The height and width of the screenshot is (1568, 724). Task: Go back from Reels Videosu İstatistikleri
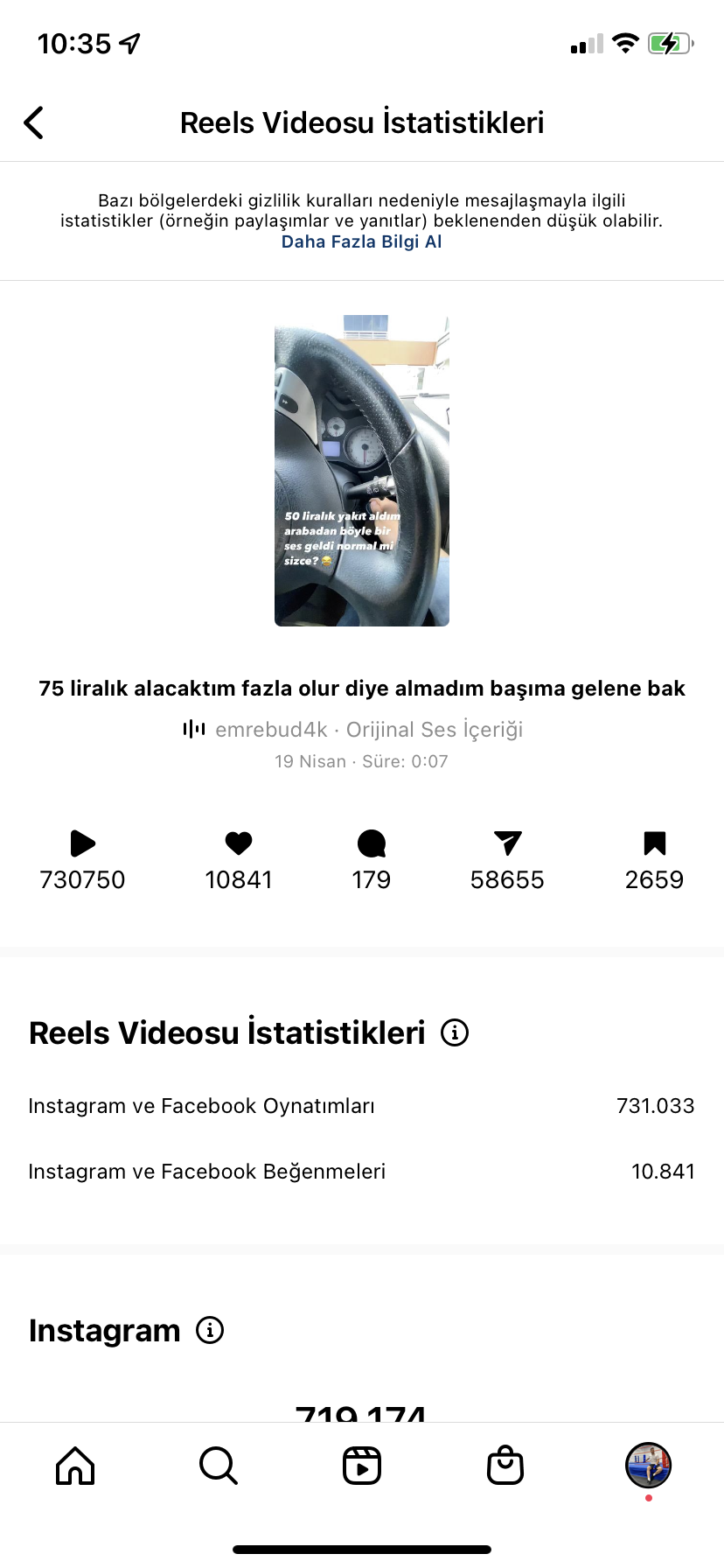click(33, 122)
